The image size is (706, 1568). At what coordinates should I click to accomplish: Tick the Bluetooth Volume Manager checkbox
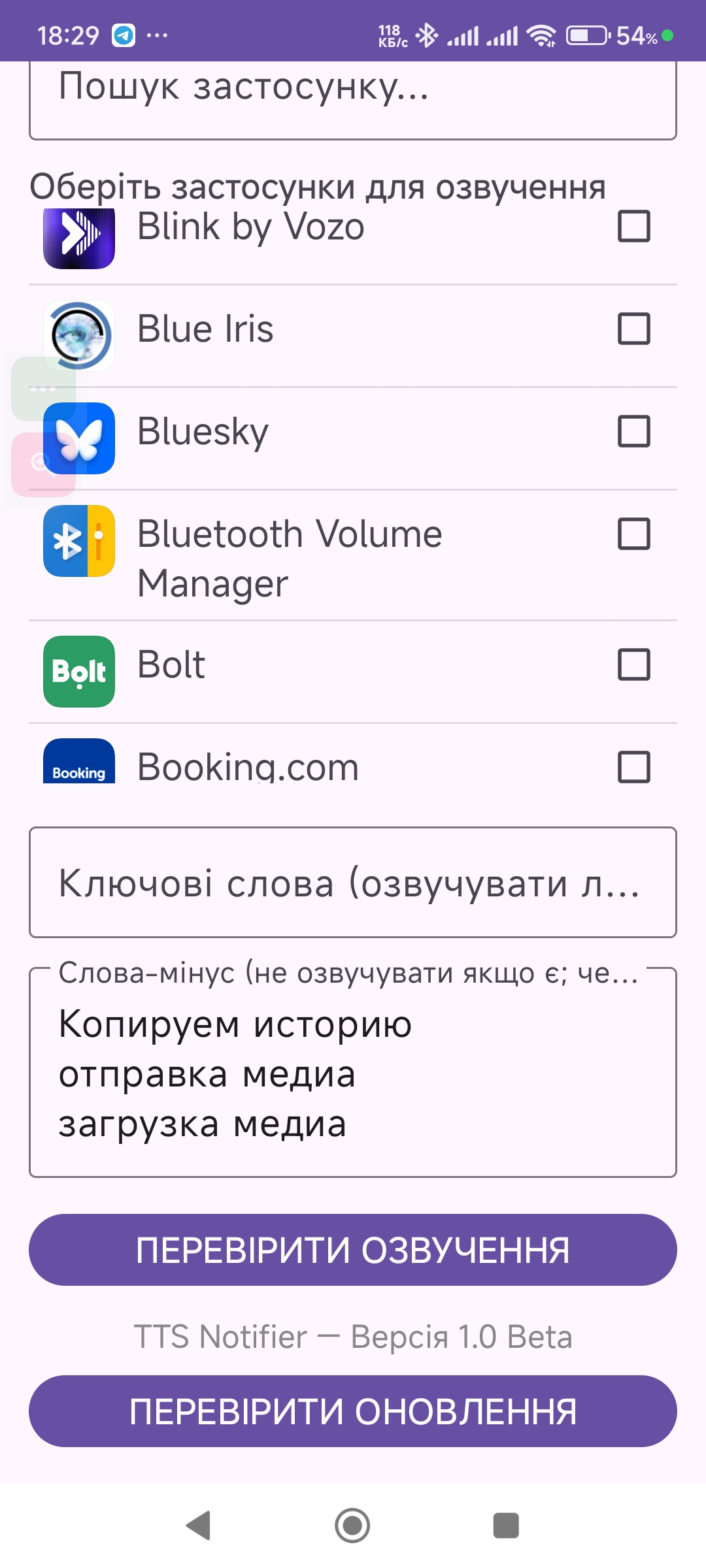tap(633, 534)
